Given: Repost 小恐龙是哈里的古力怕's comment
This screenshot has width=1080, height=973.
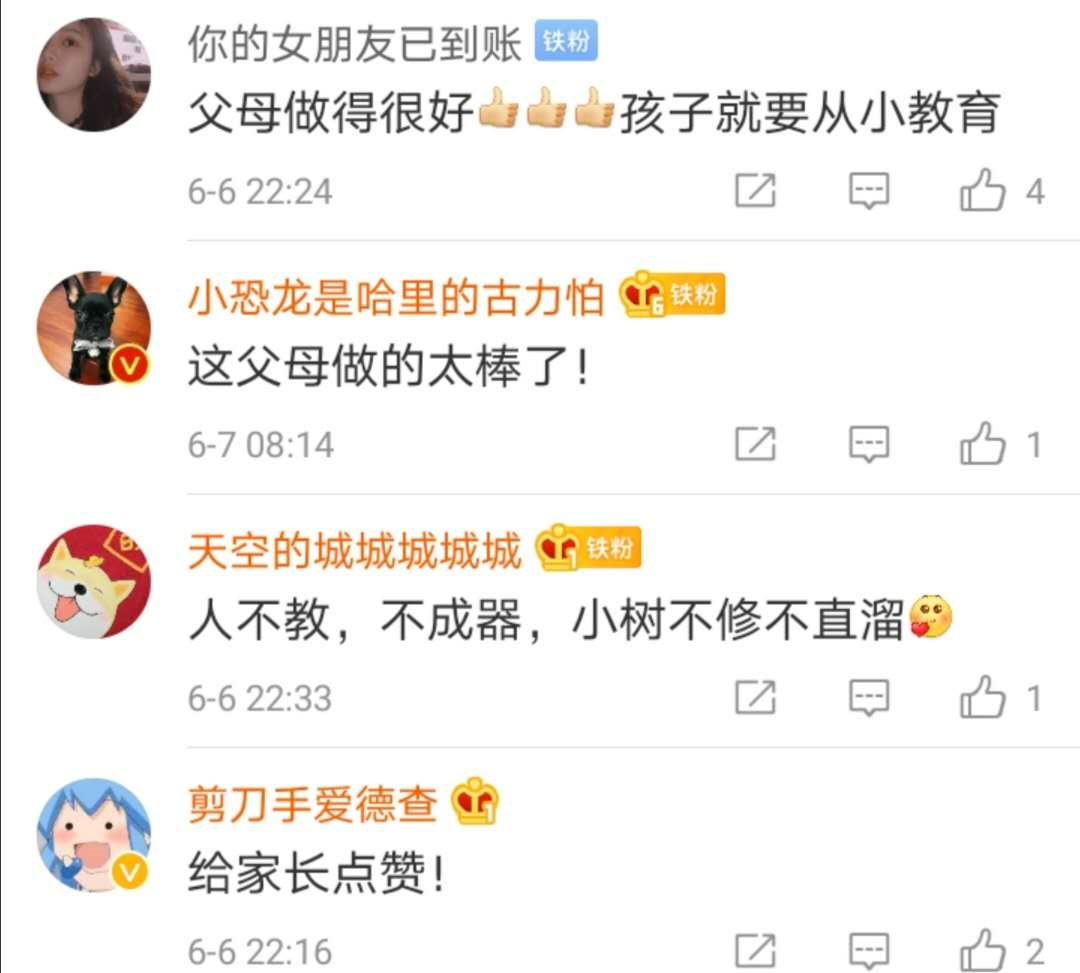Looking at the screenshot, I should pos(755,444).
